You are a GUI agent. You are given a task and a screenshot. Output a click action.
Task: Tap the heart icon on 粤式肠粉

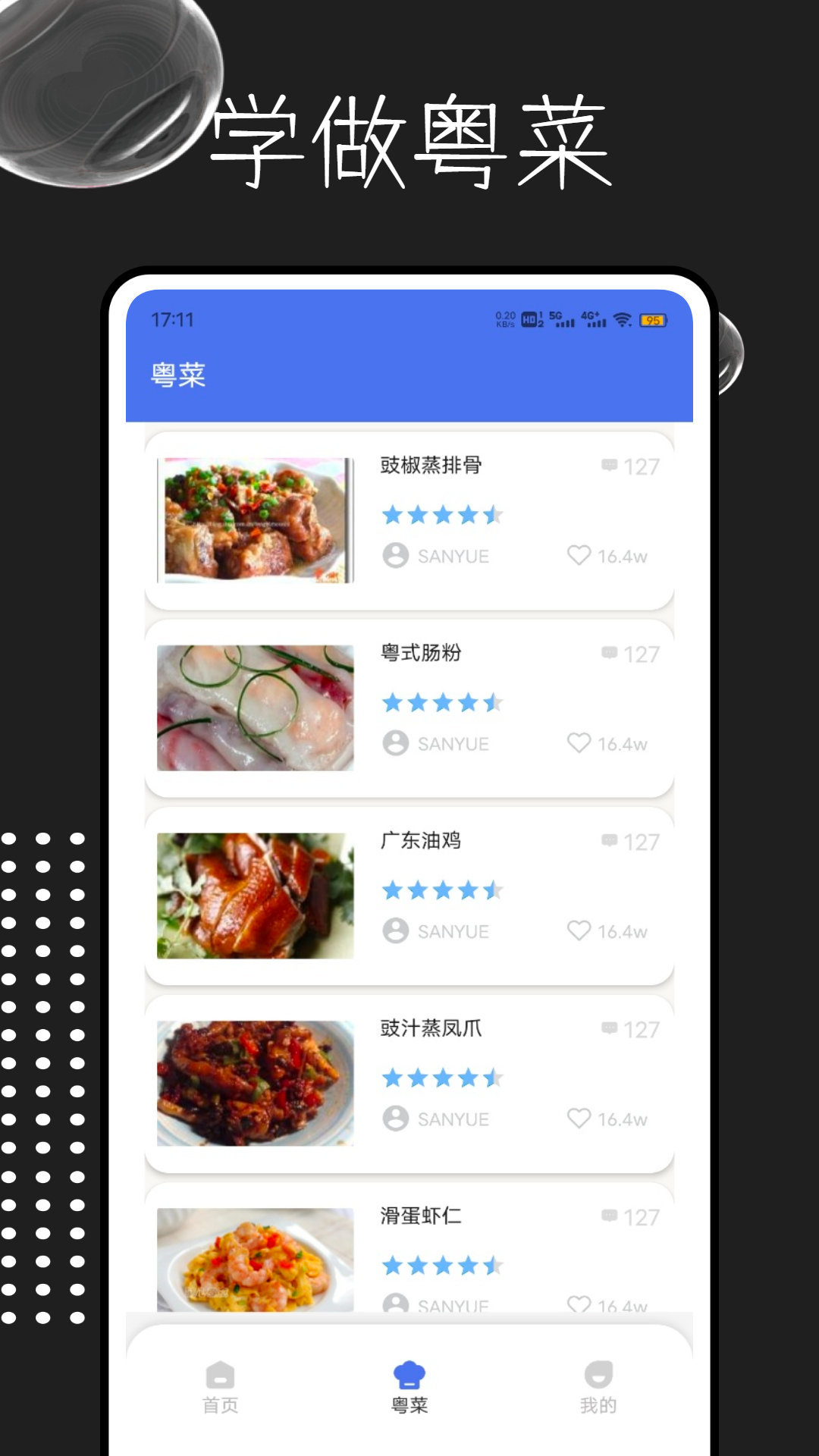pyautogui.click(x=580, y=743)
